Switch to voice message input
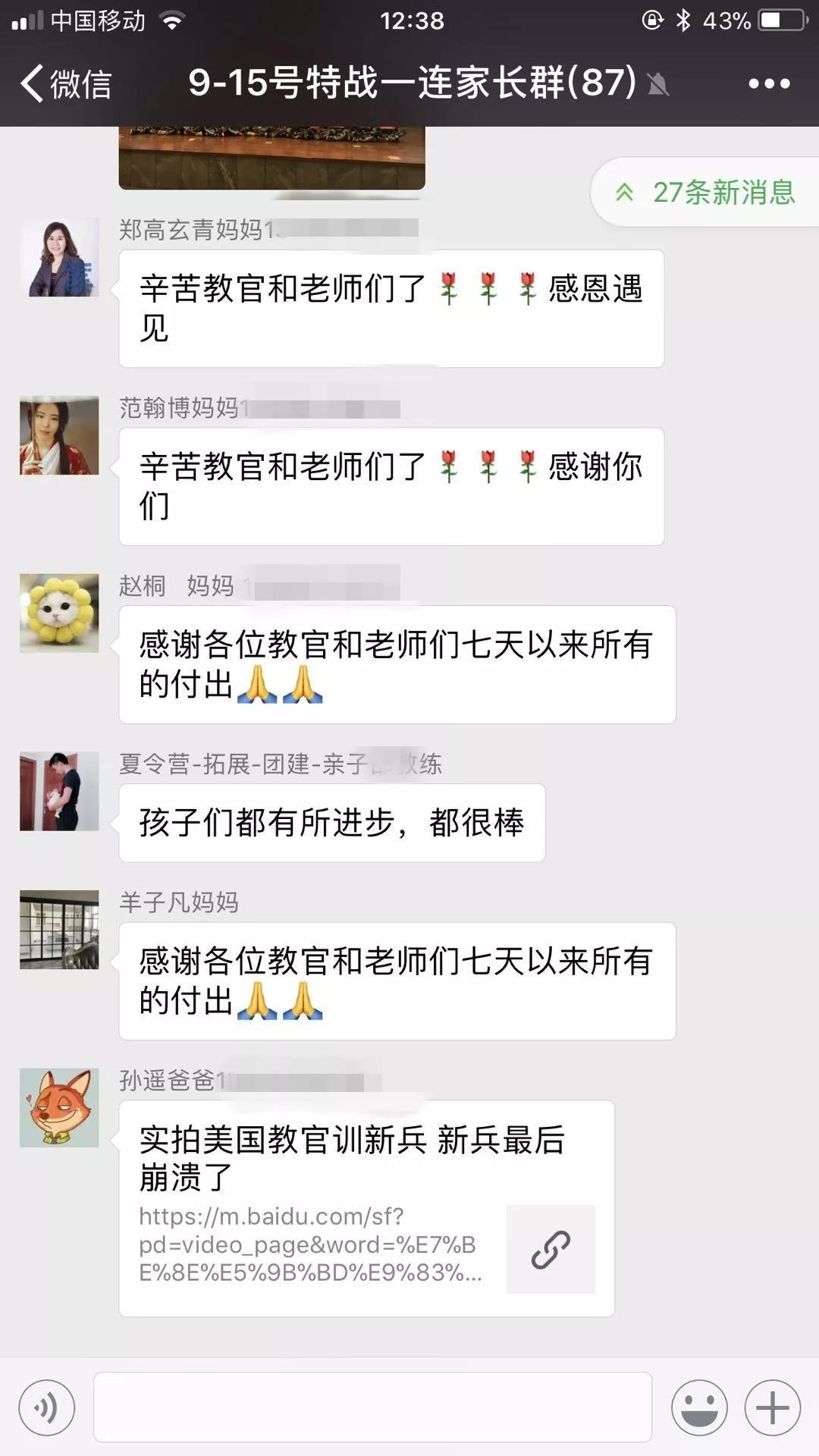This screenshot has width=819, height=1456. [x=47, y=1408]
